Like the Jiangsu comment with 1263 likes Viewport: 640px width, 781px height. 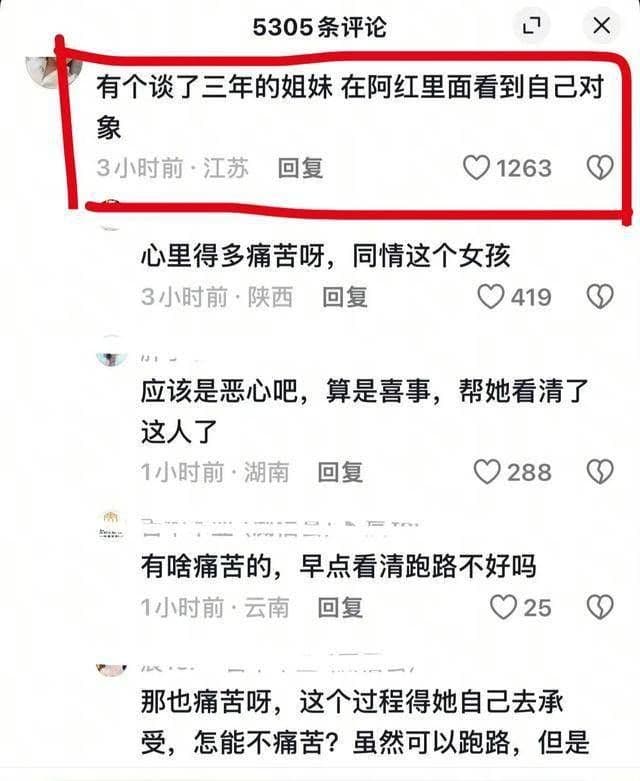coord(477,168)
